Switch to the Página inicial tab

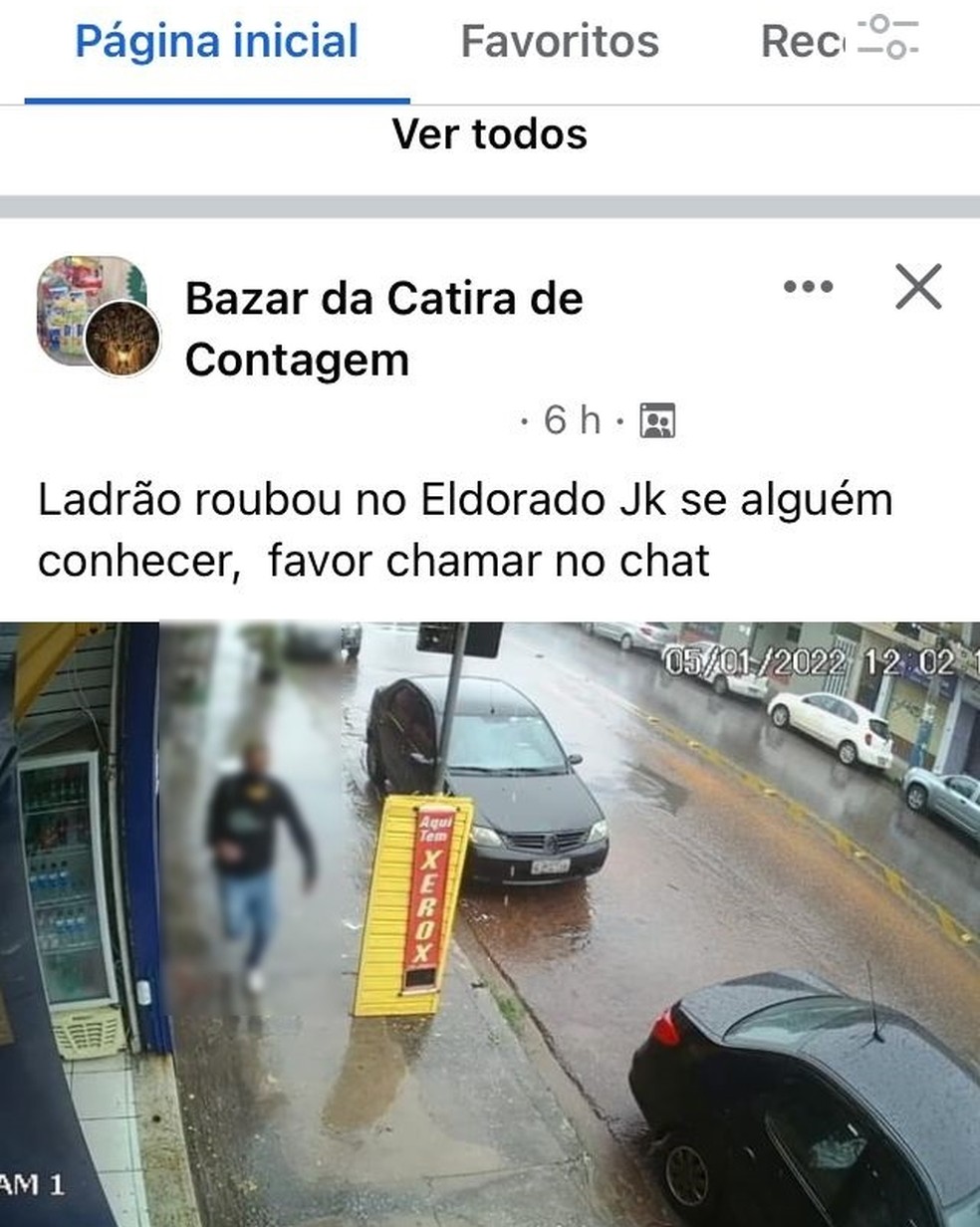pos(216,42)
